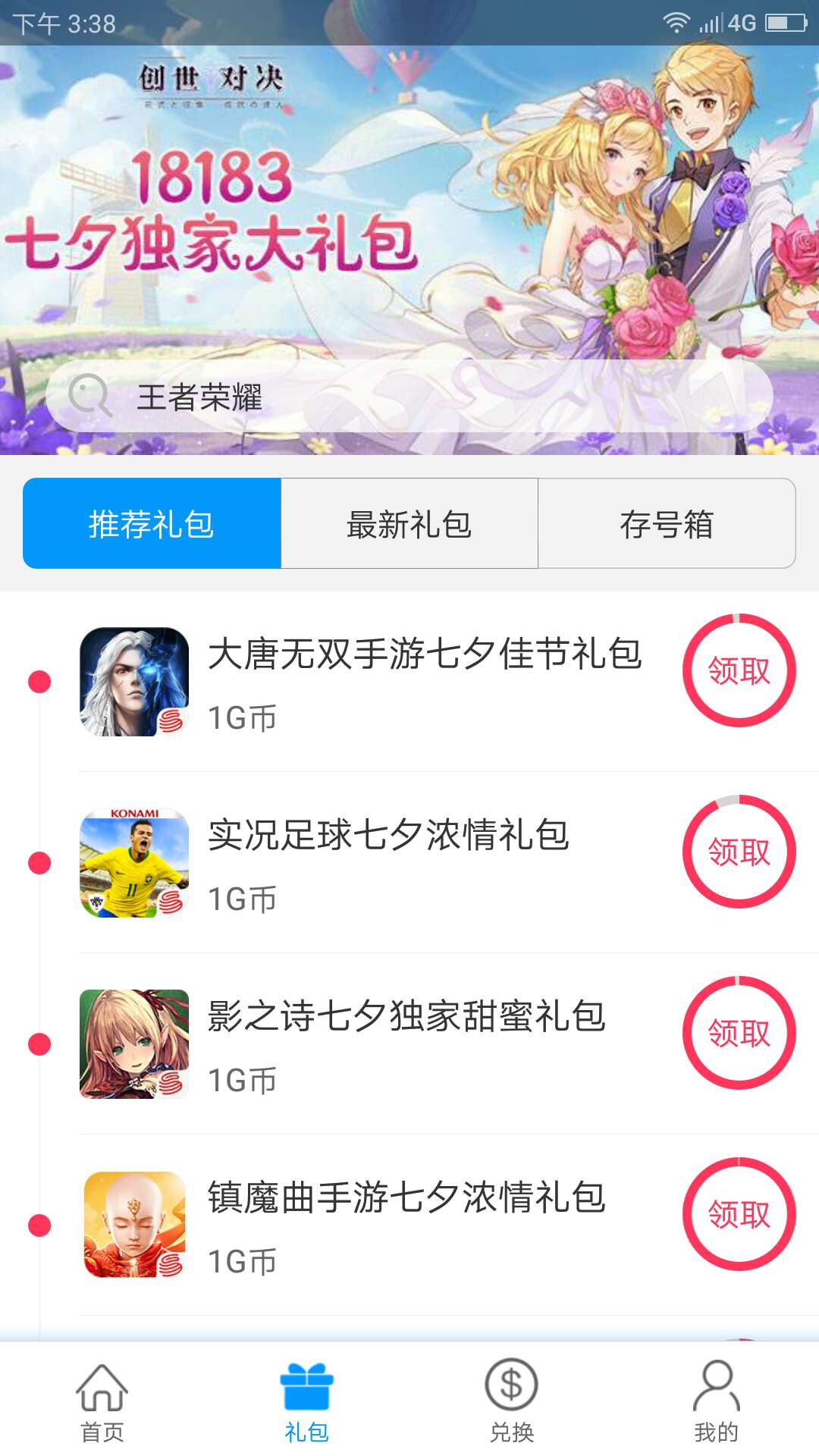This screenshot has height=1456, width=819.
Task: Switch to the 最新礼包 tab
Action: tap(409, 522)
